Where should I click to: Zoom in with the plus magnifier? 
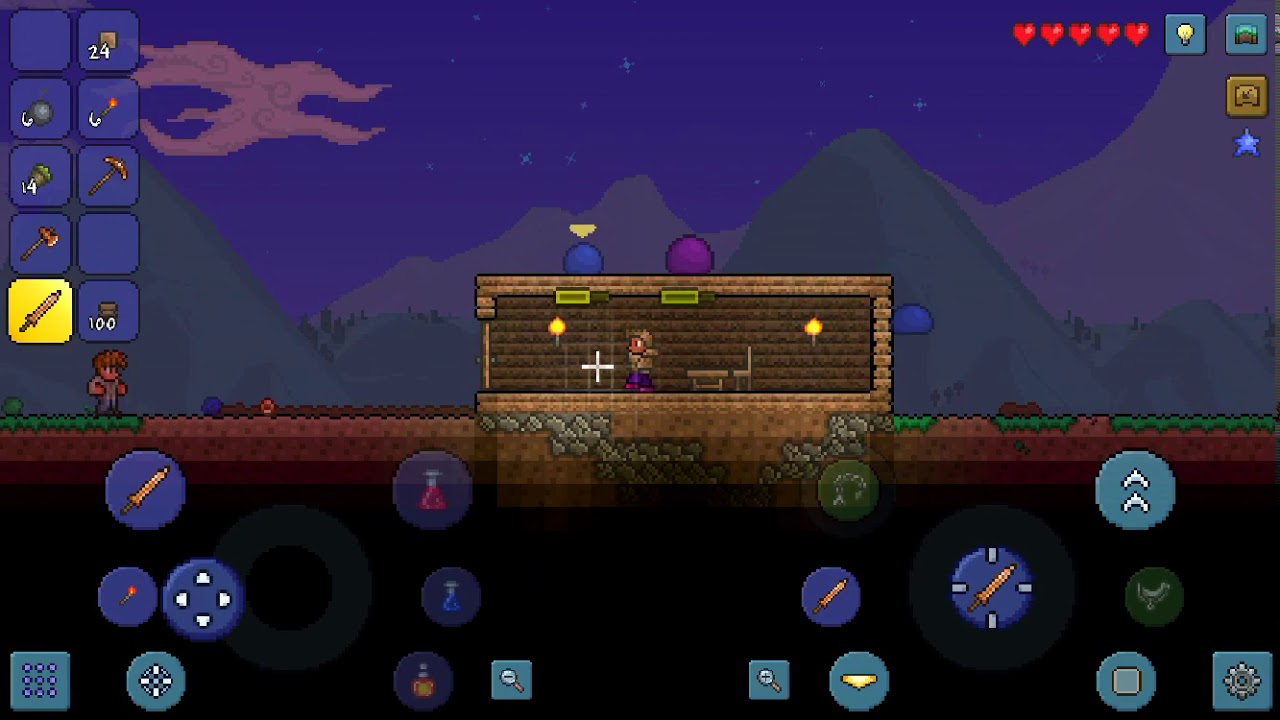tap(769, 681)
